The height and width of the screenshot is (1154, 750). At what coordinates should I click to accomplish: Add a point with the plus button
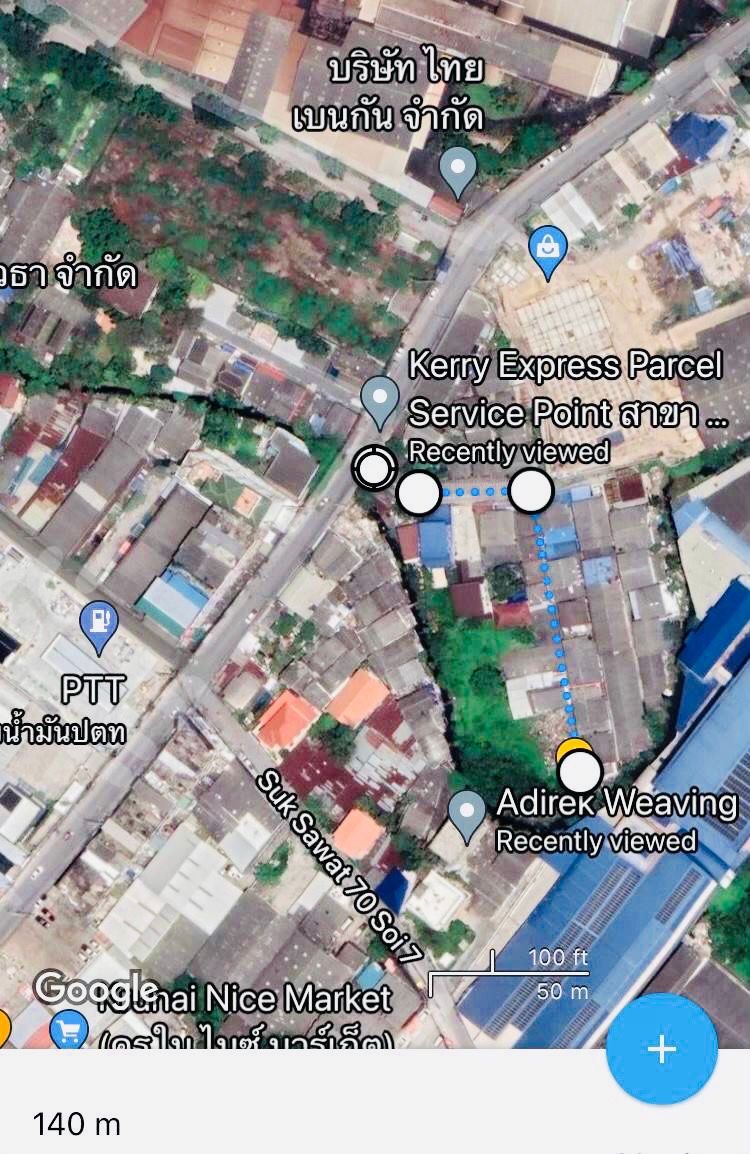[x=661, y=1048]
